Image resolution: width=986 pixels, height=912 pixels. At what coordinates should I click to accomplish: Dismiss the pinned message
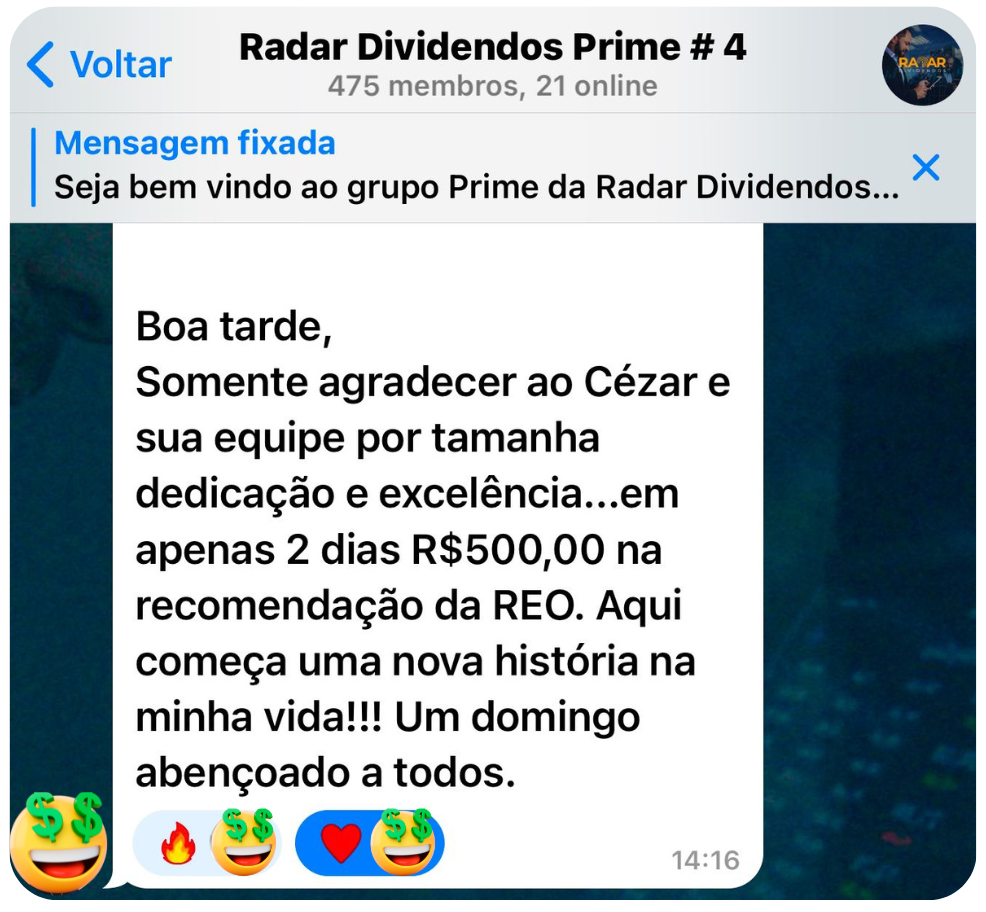click(x=927, y=168)
